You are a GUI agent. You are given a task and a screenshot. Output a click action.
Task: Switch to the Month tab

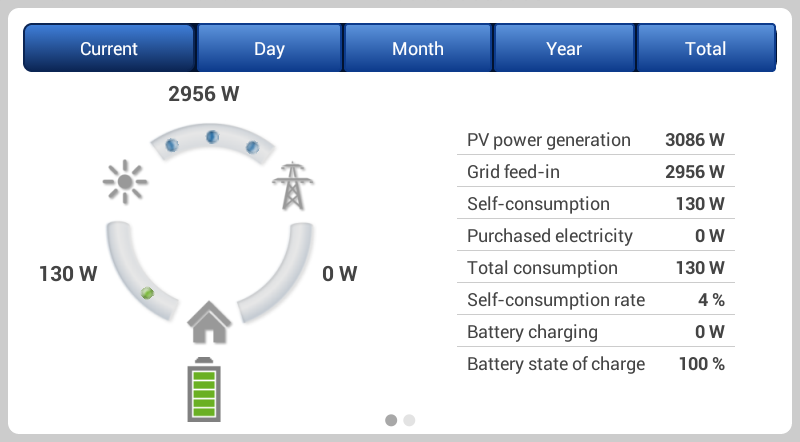(x=418, y=48)
